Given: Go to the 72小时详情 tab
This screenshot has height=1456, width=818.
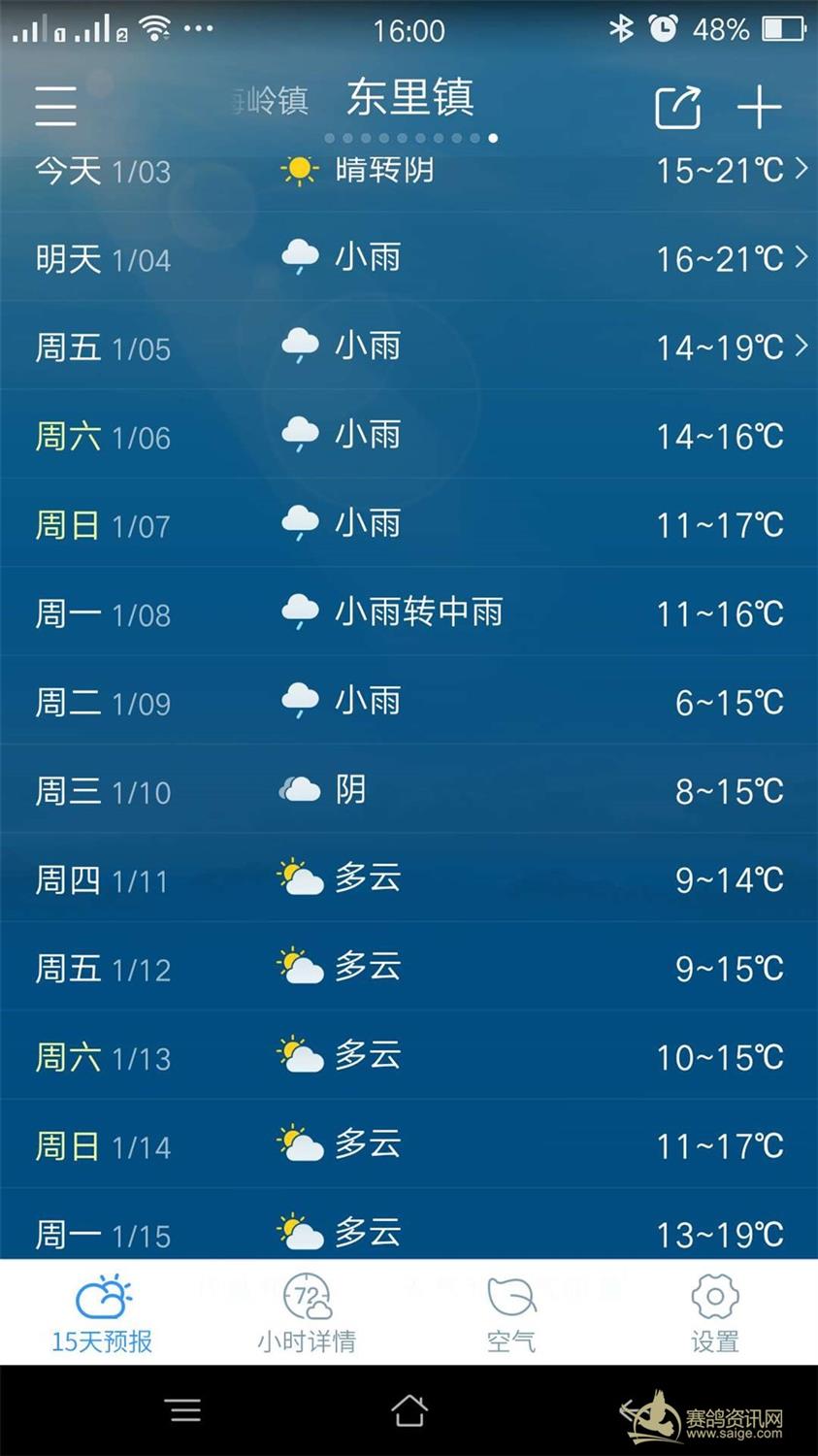Looking at the screenshot, I should tap(307, 1314).
